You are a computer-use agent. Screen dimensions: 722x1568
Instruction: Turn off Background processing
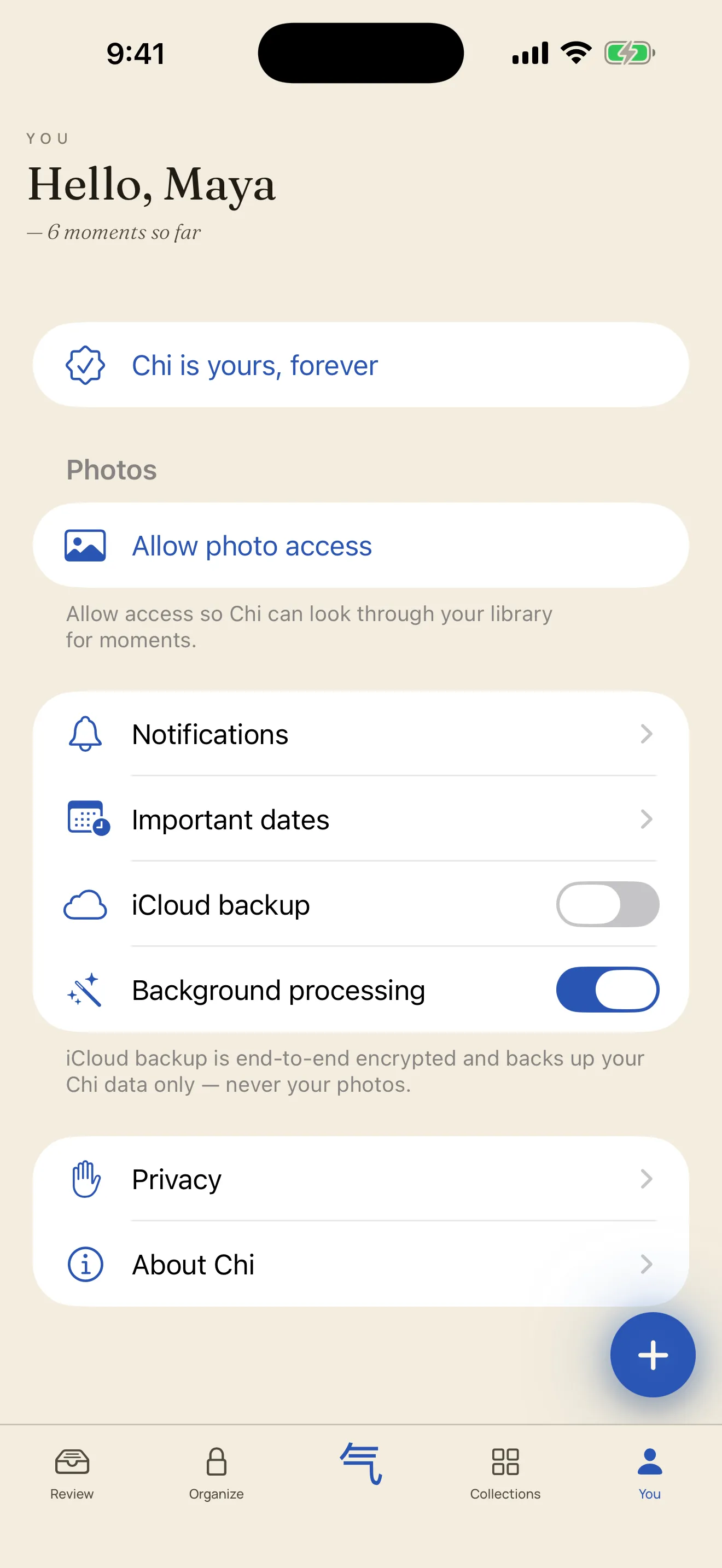click(x=608, y=990)
